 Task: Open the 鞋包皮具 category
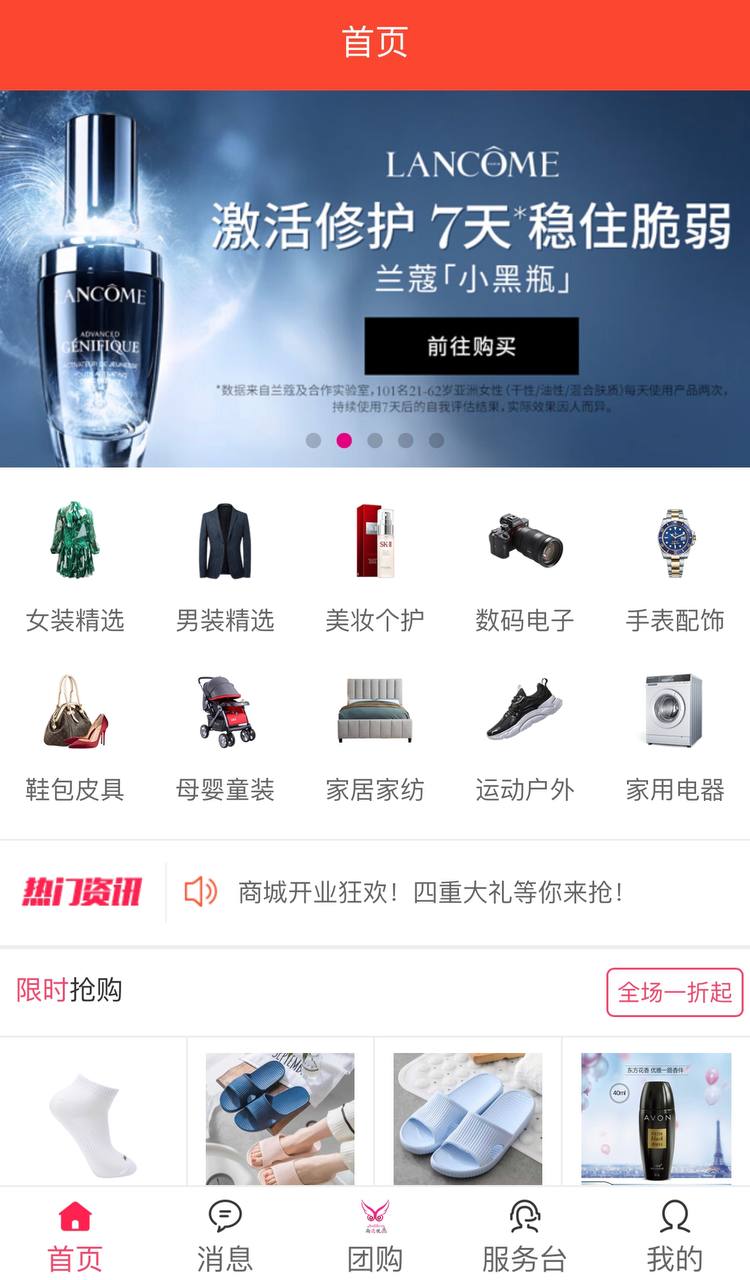click(75, 737)
